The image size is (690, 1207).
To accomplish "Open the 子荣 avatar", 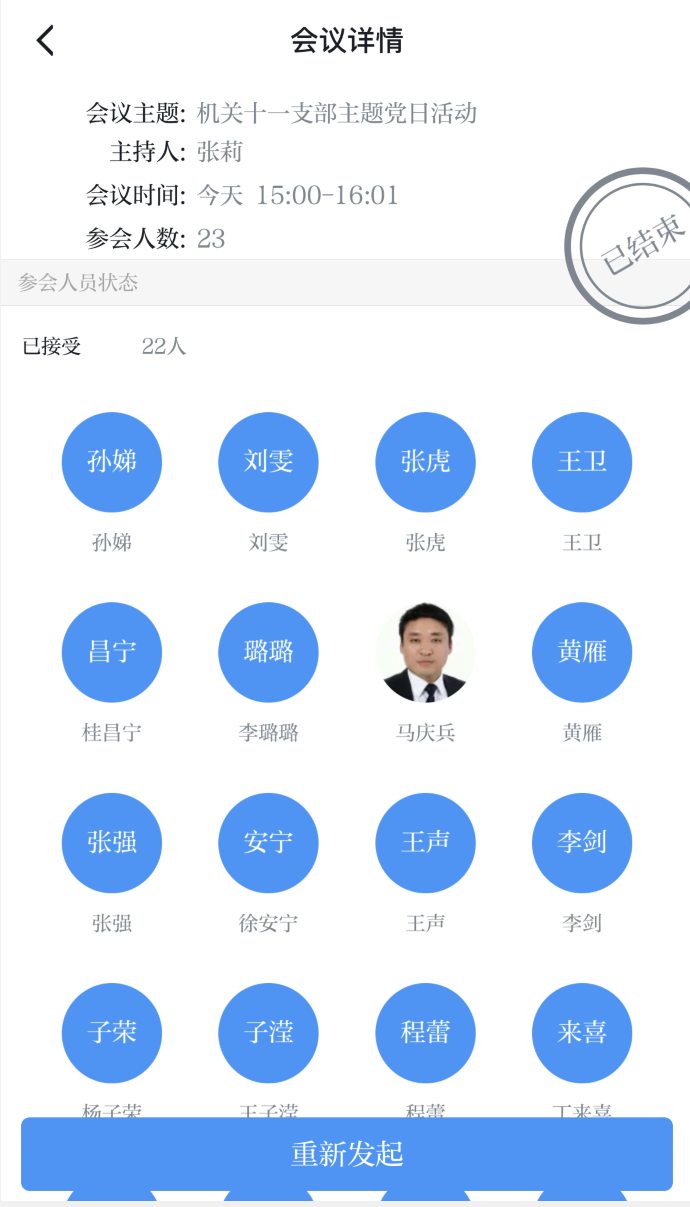I will click(112, 1033).
